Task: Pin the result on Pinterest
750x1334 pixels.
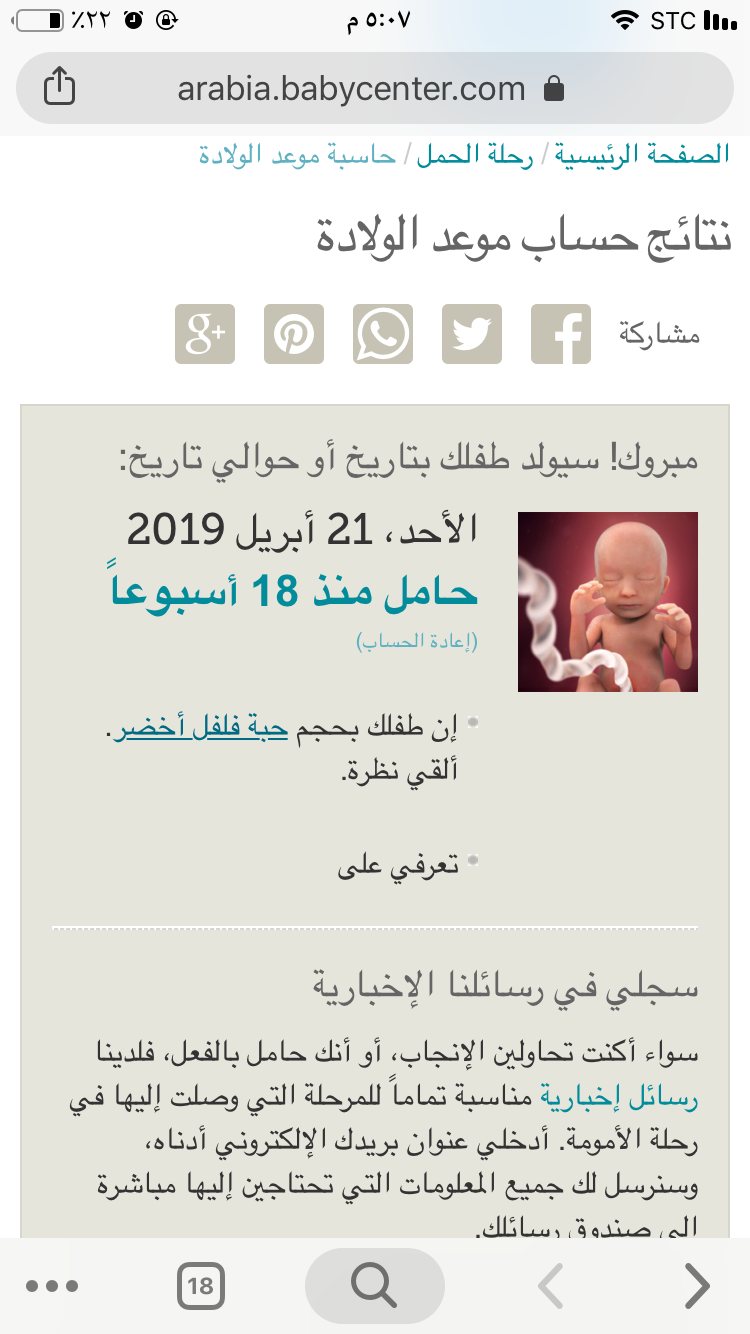Action: [x=294, y=334]
